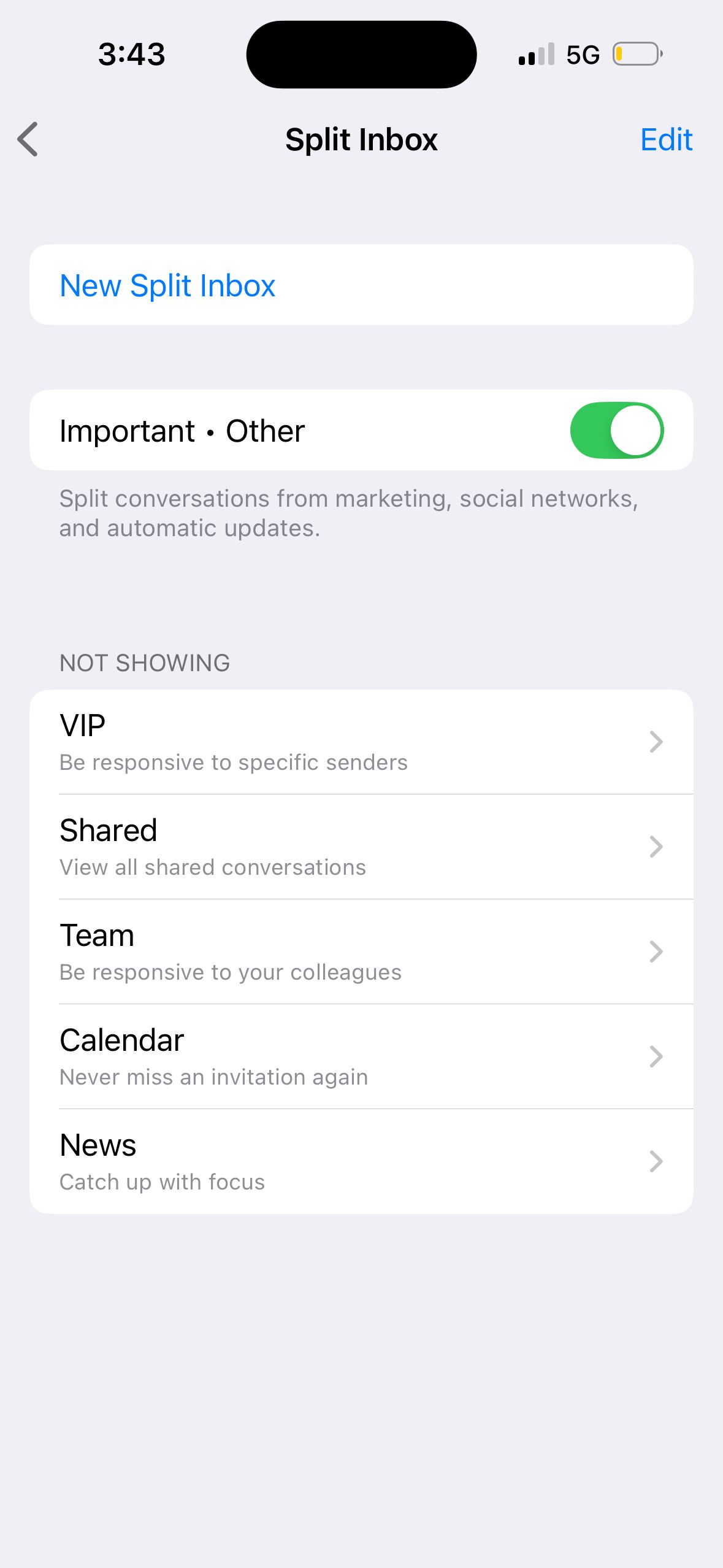
Task: Select the VIP row for specific senders
Action: 245,742
